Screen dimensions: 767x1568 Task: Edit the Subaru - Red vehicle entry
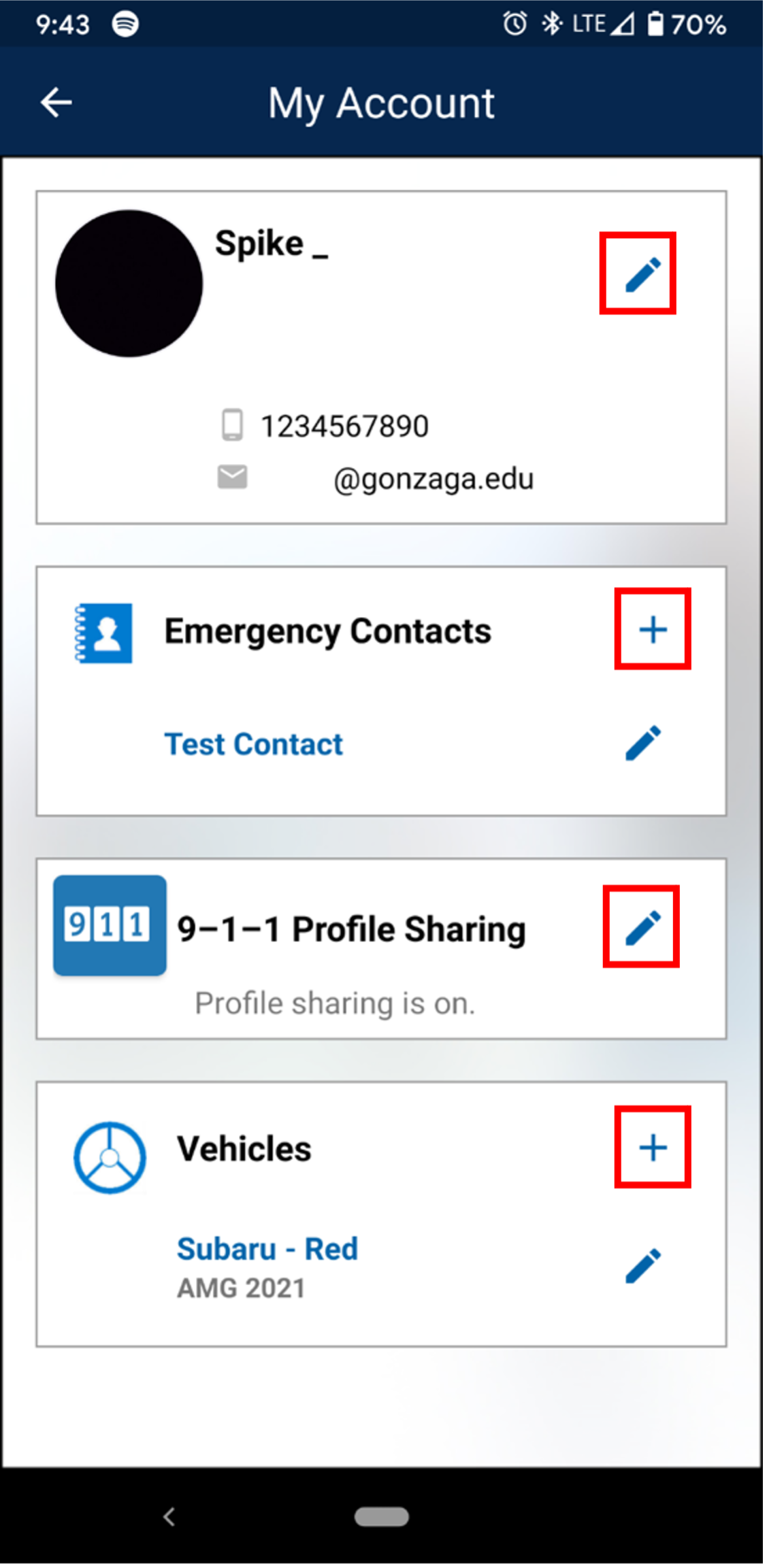pyautogui.click(x=642, y=1265)
